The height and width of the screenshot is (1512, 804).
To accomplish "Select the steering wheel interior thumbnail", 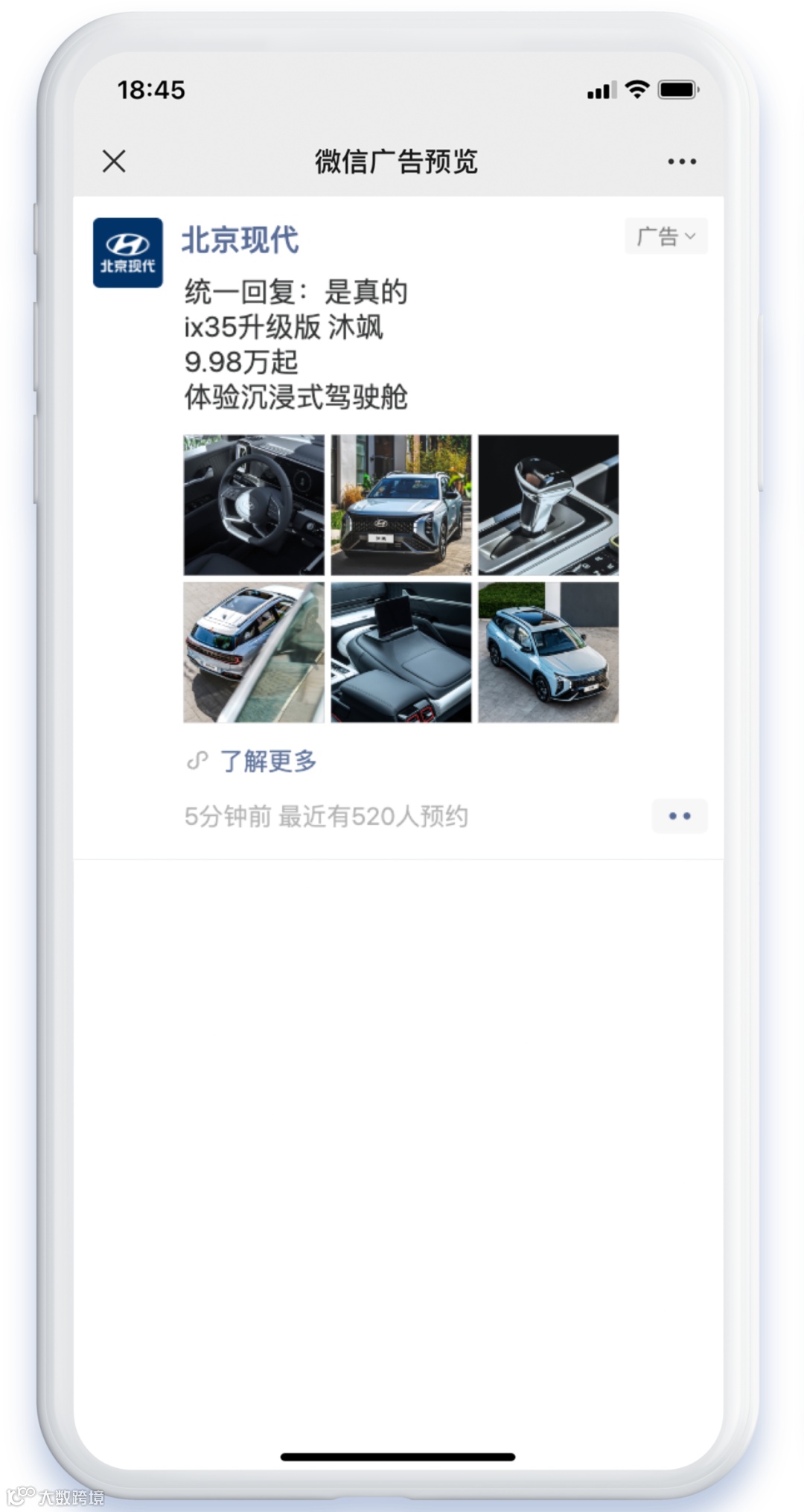I will click(x=253, y=504).
